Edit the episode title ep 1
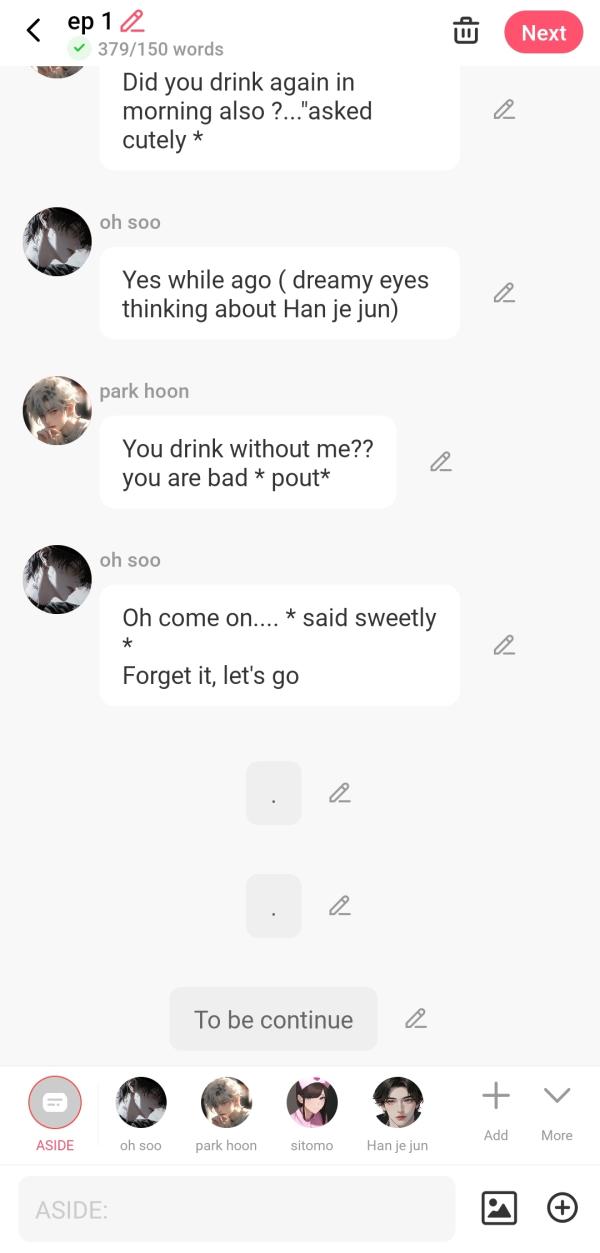 click(x=131, y=21)
